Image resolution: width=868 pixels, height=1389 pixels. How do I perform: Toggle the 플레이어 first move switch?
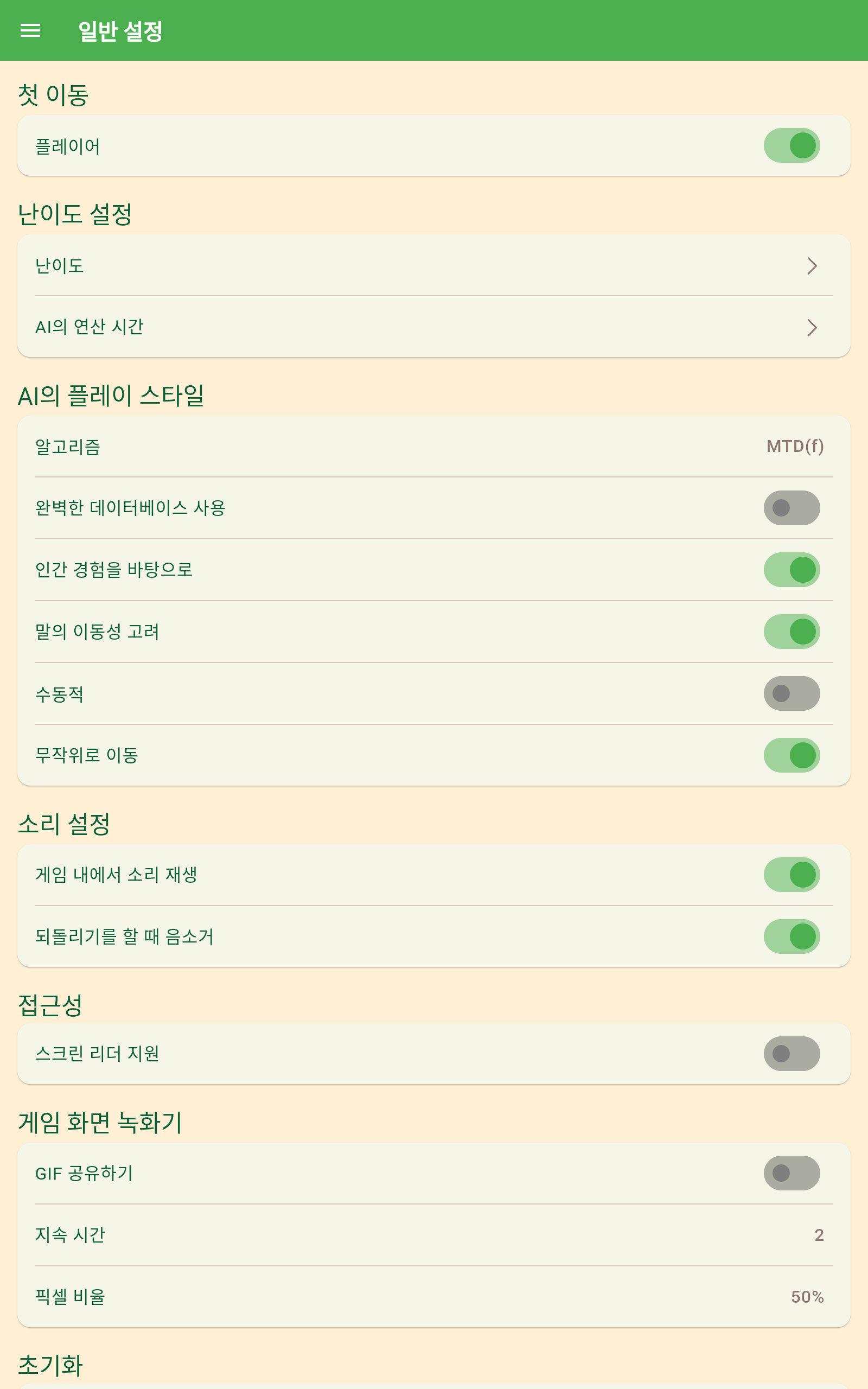coord(791,146)
